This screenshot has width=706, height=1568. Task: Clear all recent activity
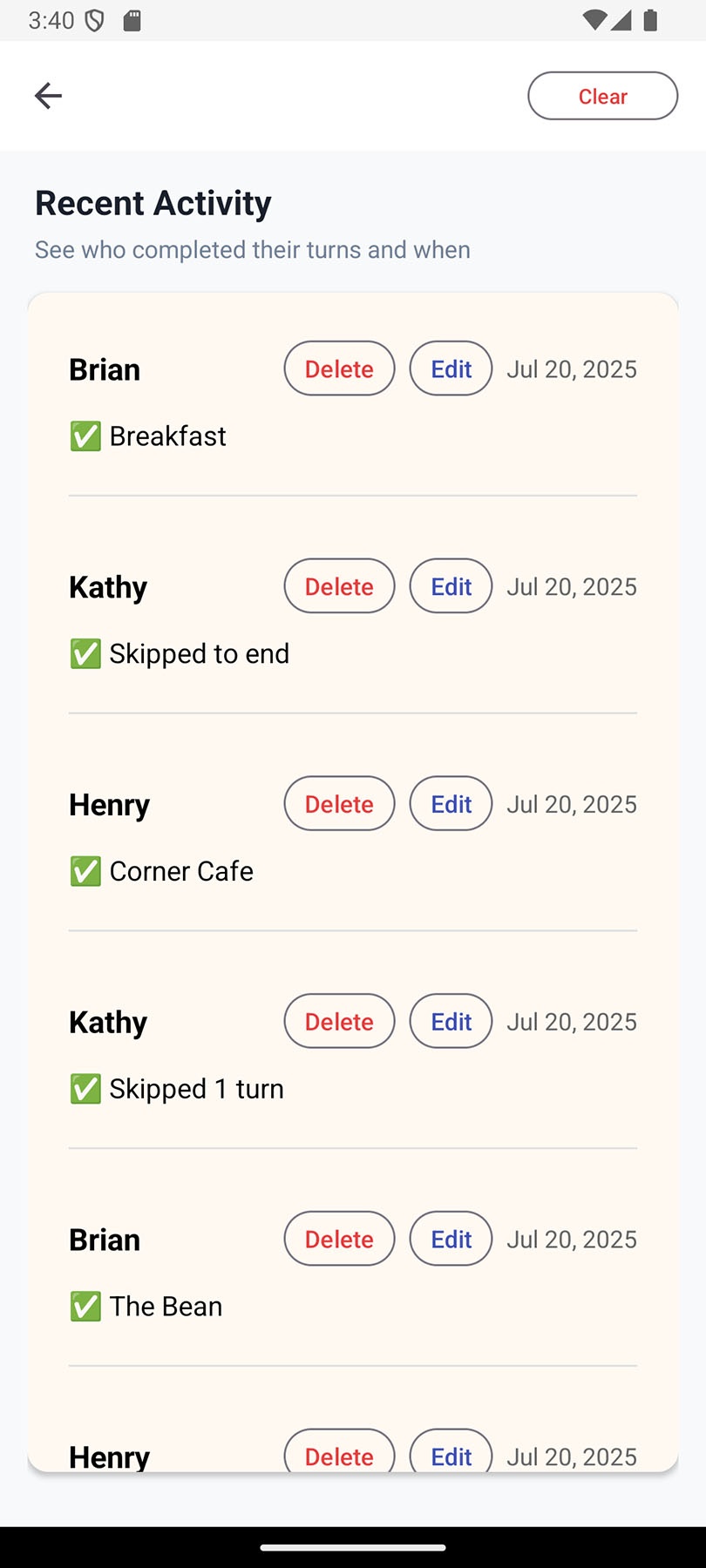point(602,96)
